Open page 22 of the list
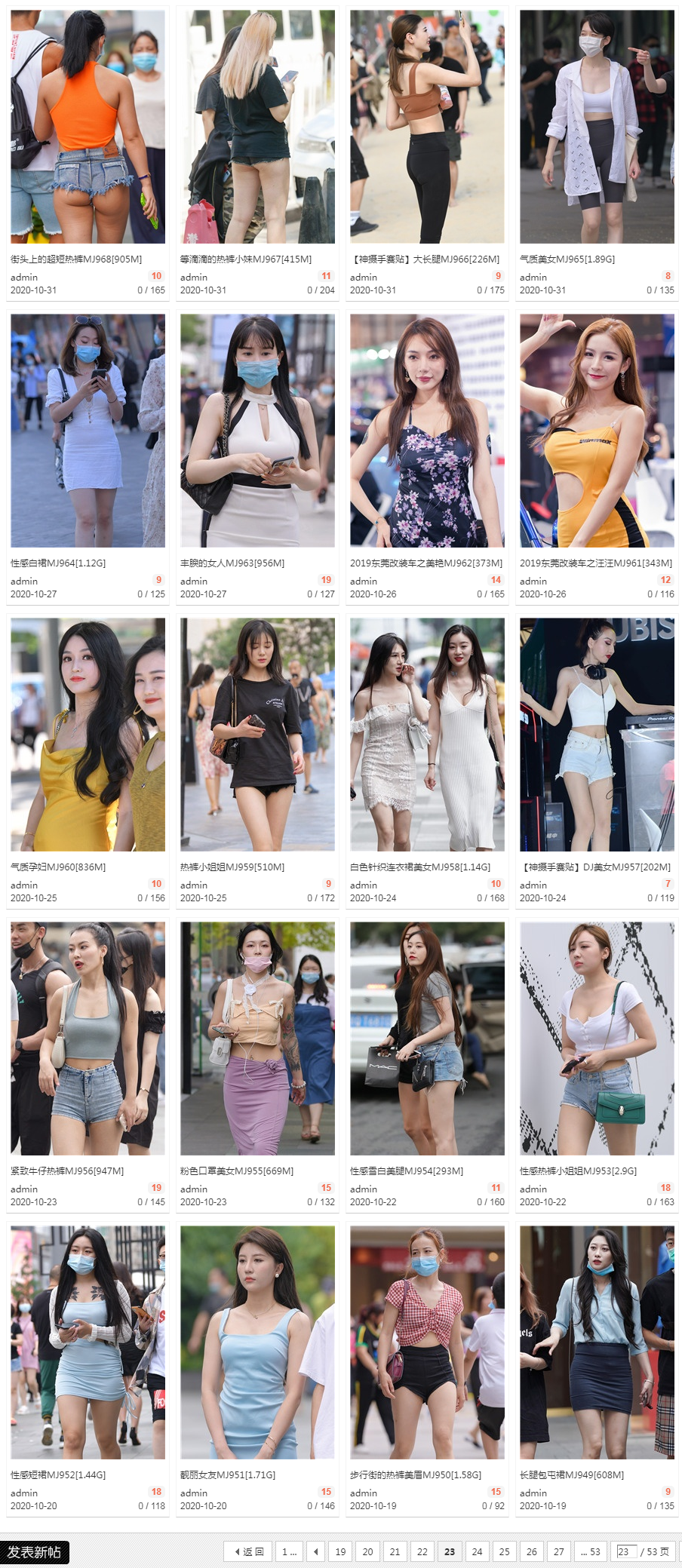The image size is (682, 1568). pyautogui.click(x=422, y=1551)
